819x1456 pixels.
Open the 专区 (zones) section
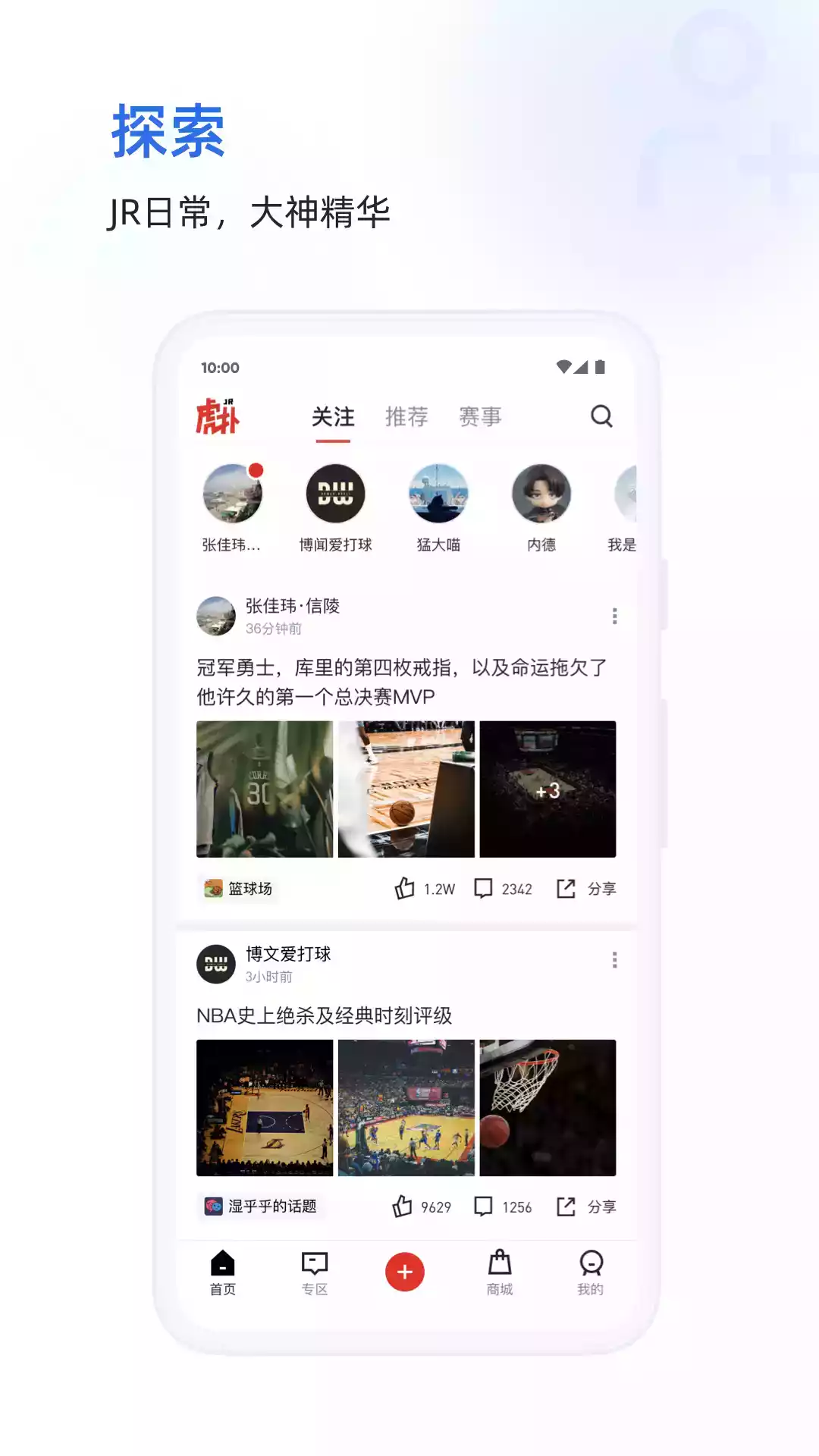[x=313, y=1274]
